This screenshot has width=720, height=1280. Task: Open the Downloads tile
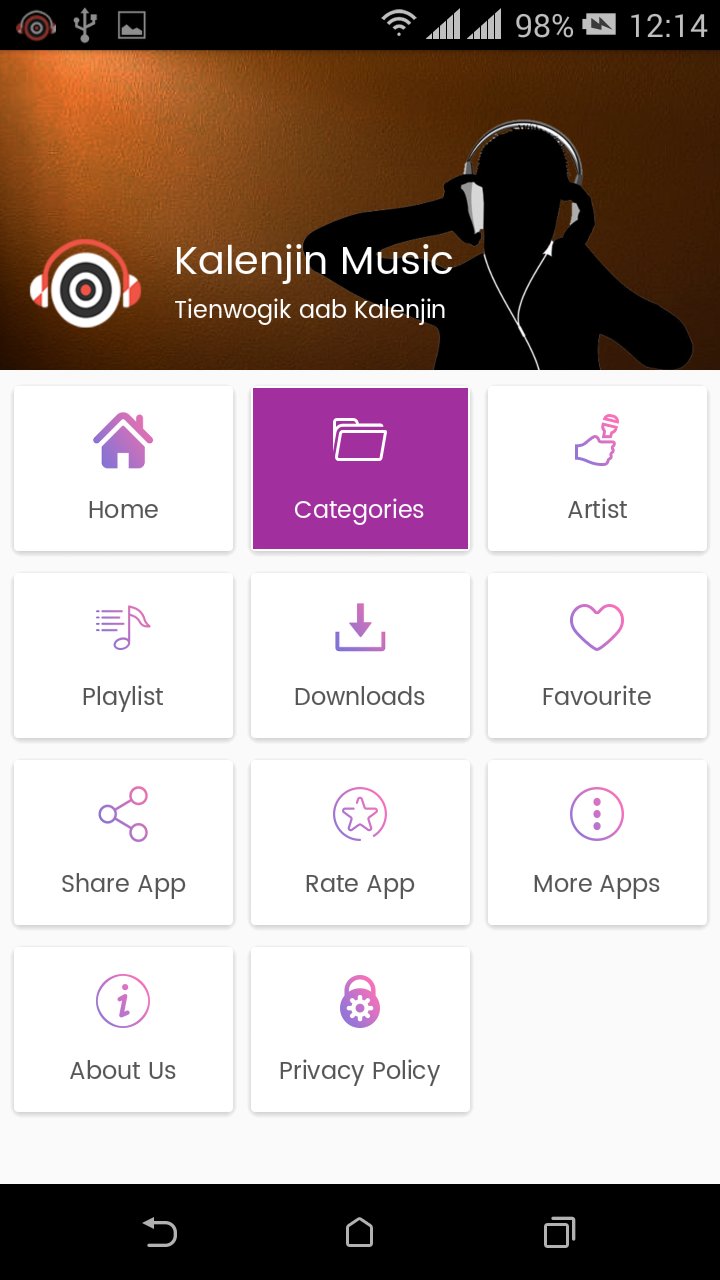[360, 655]
